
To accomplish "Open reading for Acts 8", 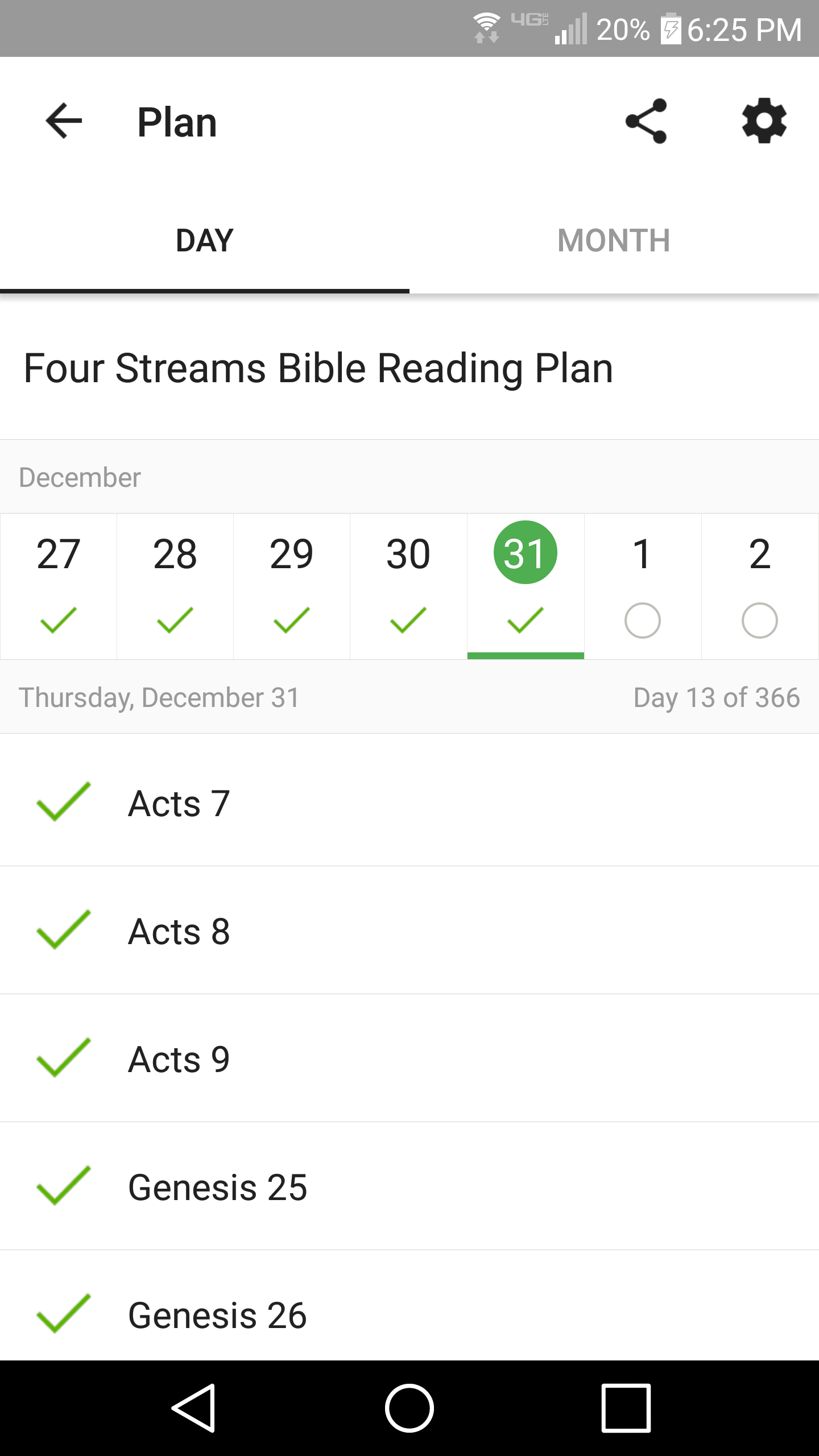I will point(179,930).
